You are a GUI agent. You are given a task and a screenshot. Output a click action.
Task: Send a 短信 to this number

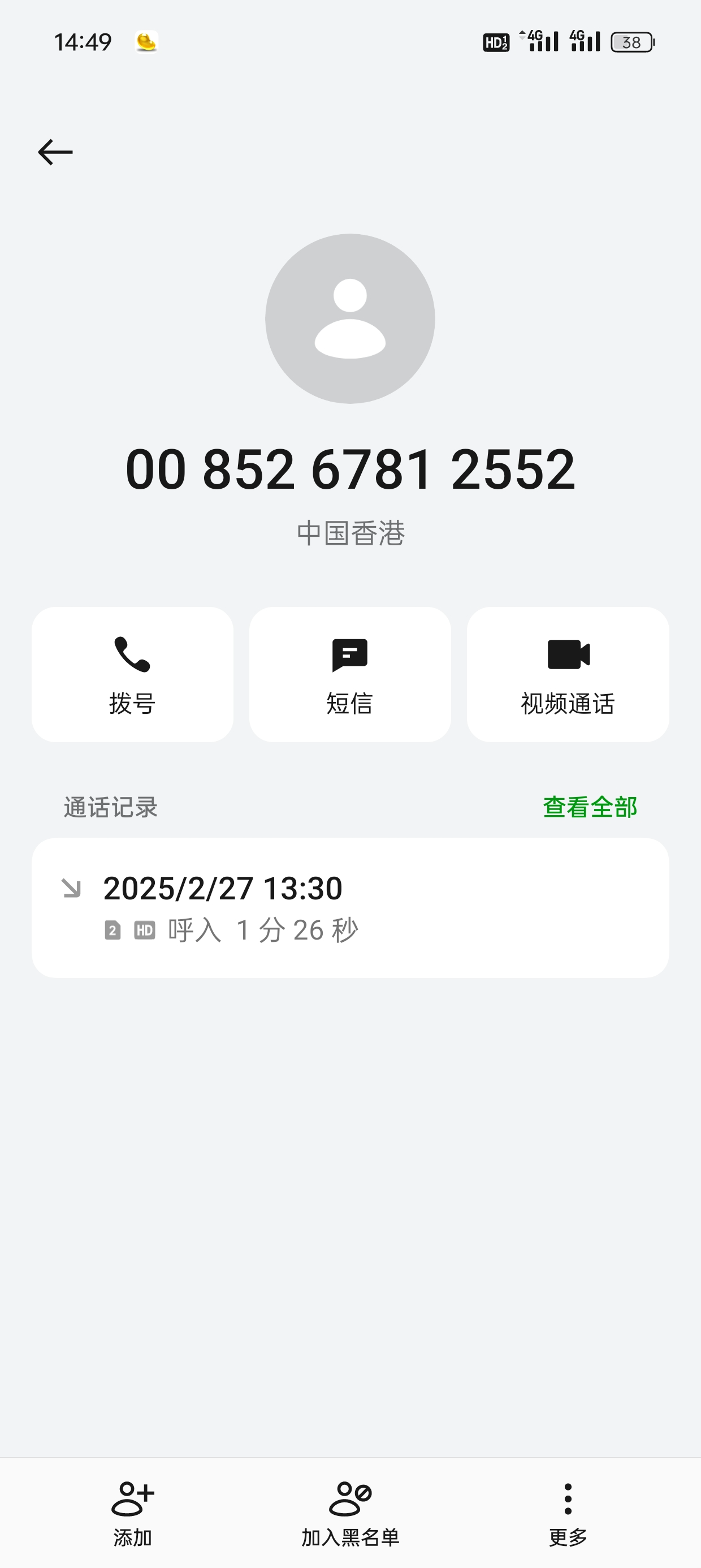pyautogui.click(x=350, y=674)
